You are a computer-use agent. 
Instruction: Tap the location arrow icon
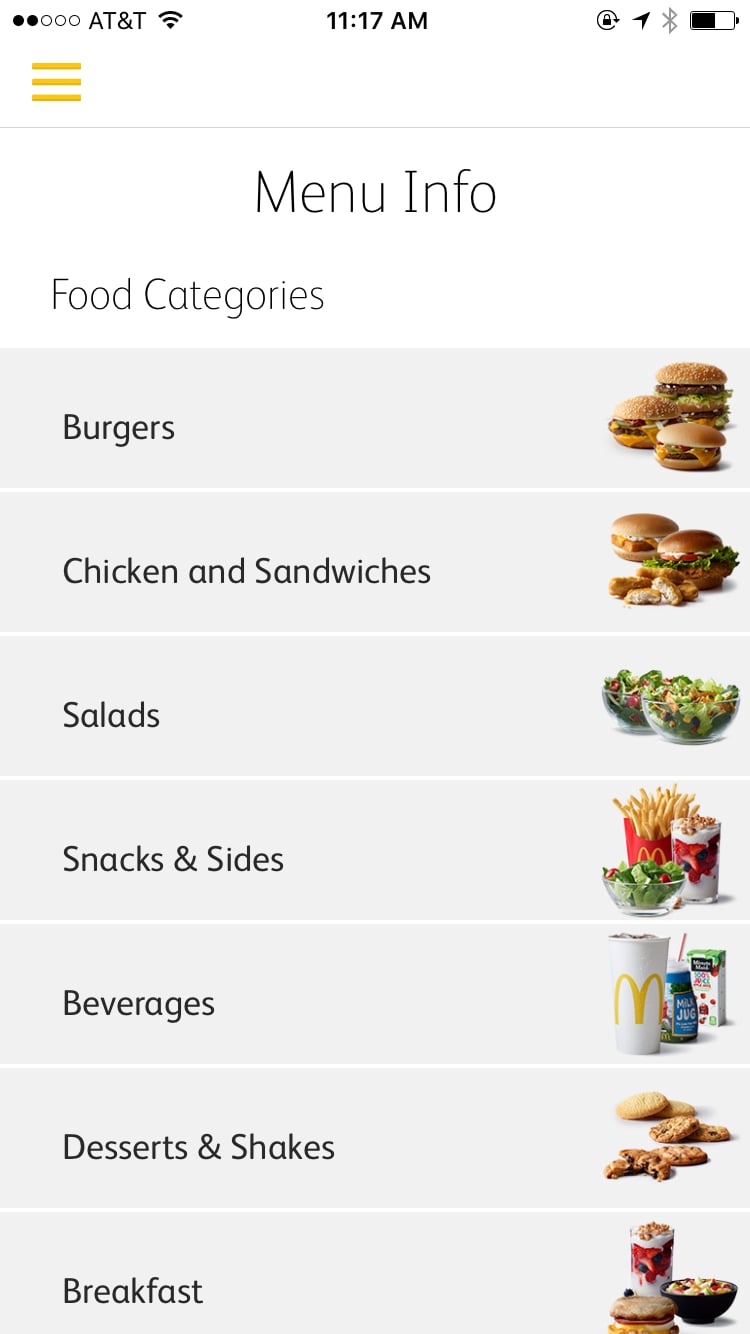(x=642, y=19)
